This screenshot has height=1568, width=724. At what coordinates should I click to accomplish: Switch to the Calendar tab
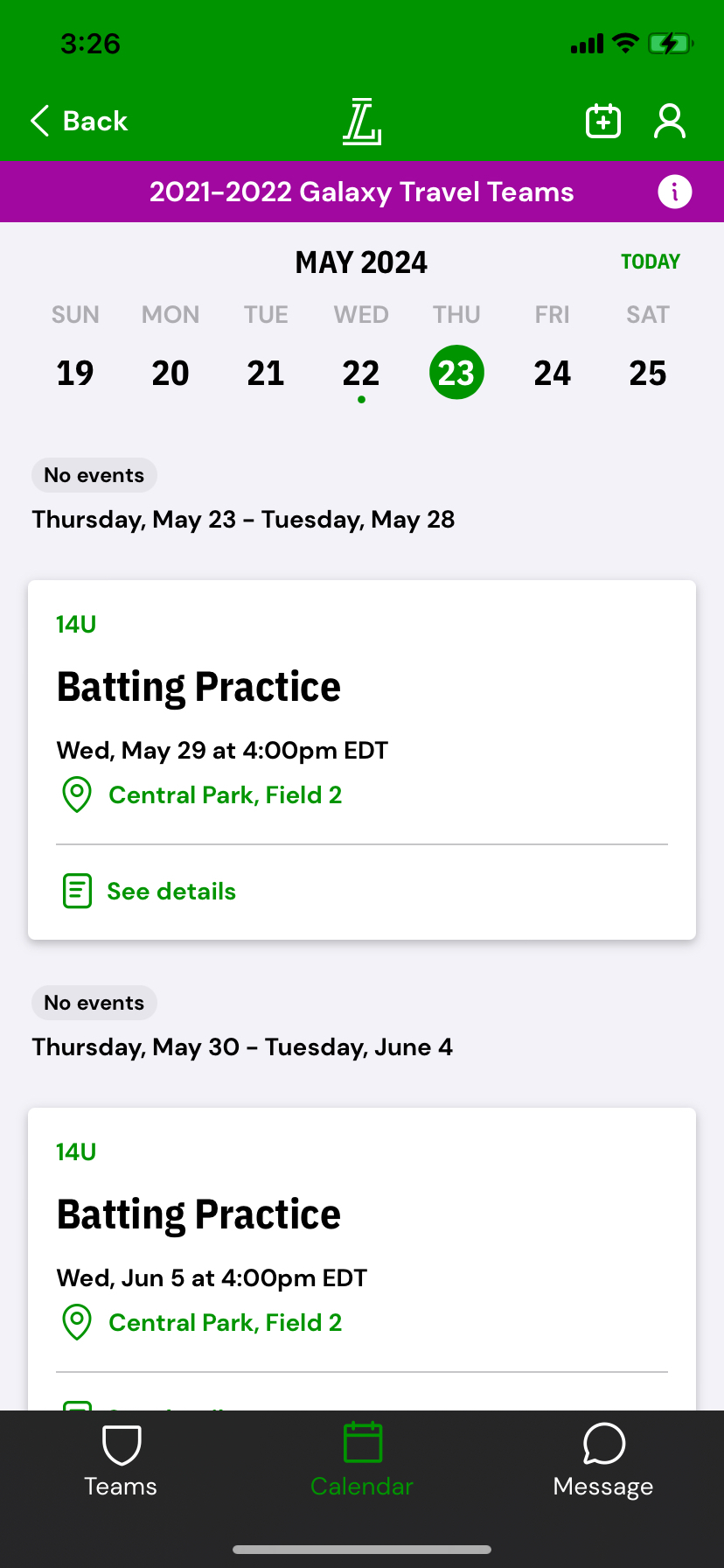361,1461
